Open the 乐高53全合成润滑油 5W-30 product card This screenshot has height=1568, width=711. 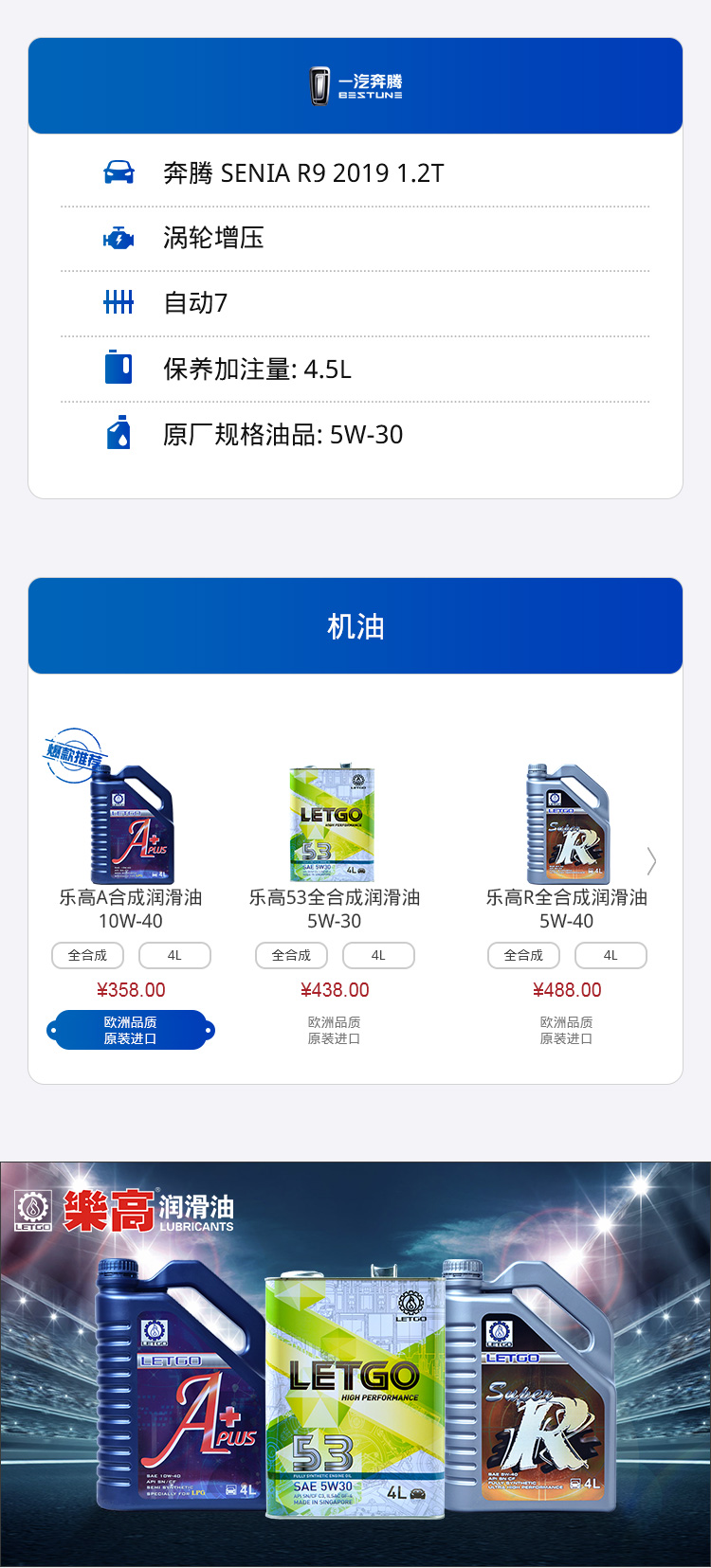[334, 826]
